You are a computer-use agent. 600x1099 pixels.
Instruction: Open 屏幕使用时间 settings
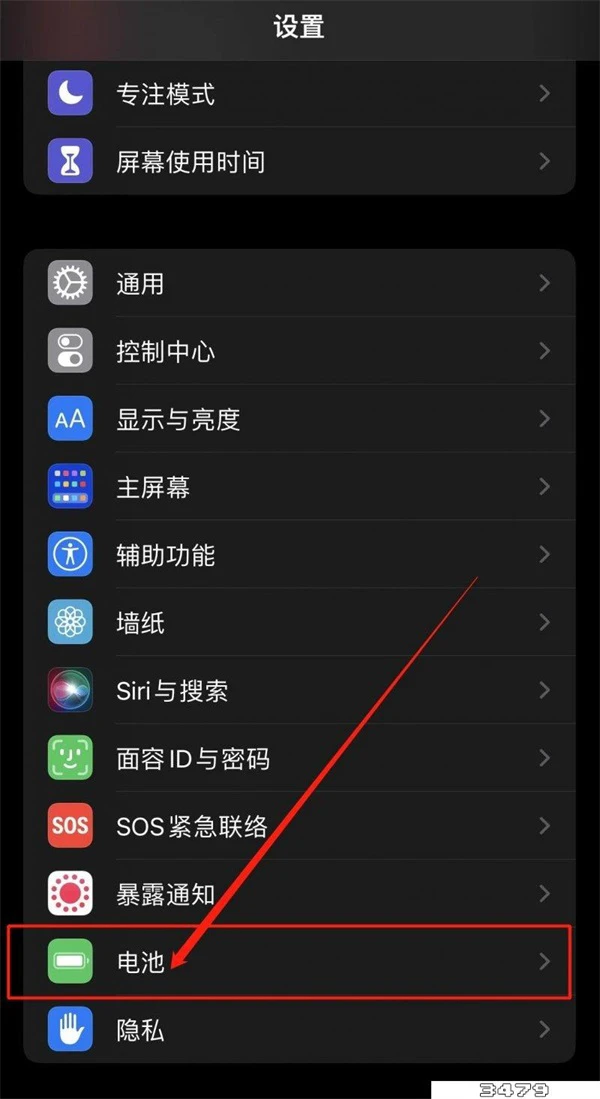(x=300, y=161)
